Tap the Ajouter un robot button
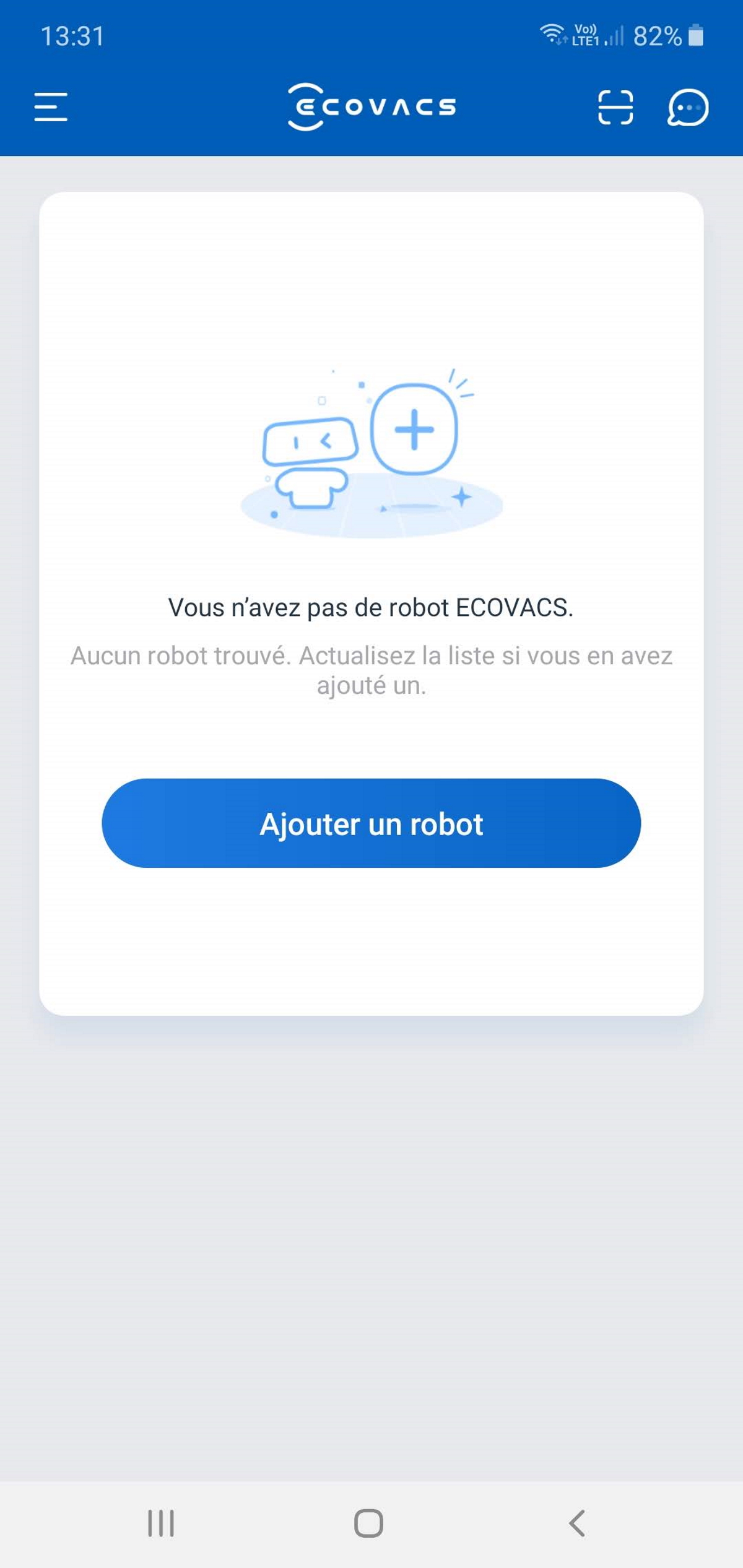The width and height of the screenshot is (743, 1568). pos(371,823)
